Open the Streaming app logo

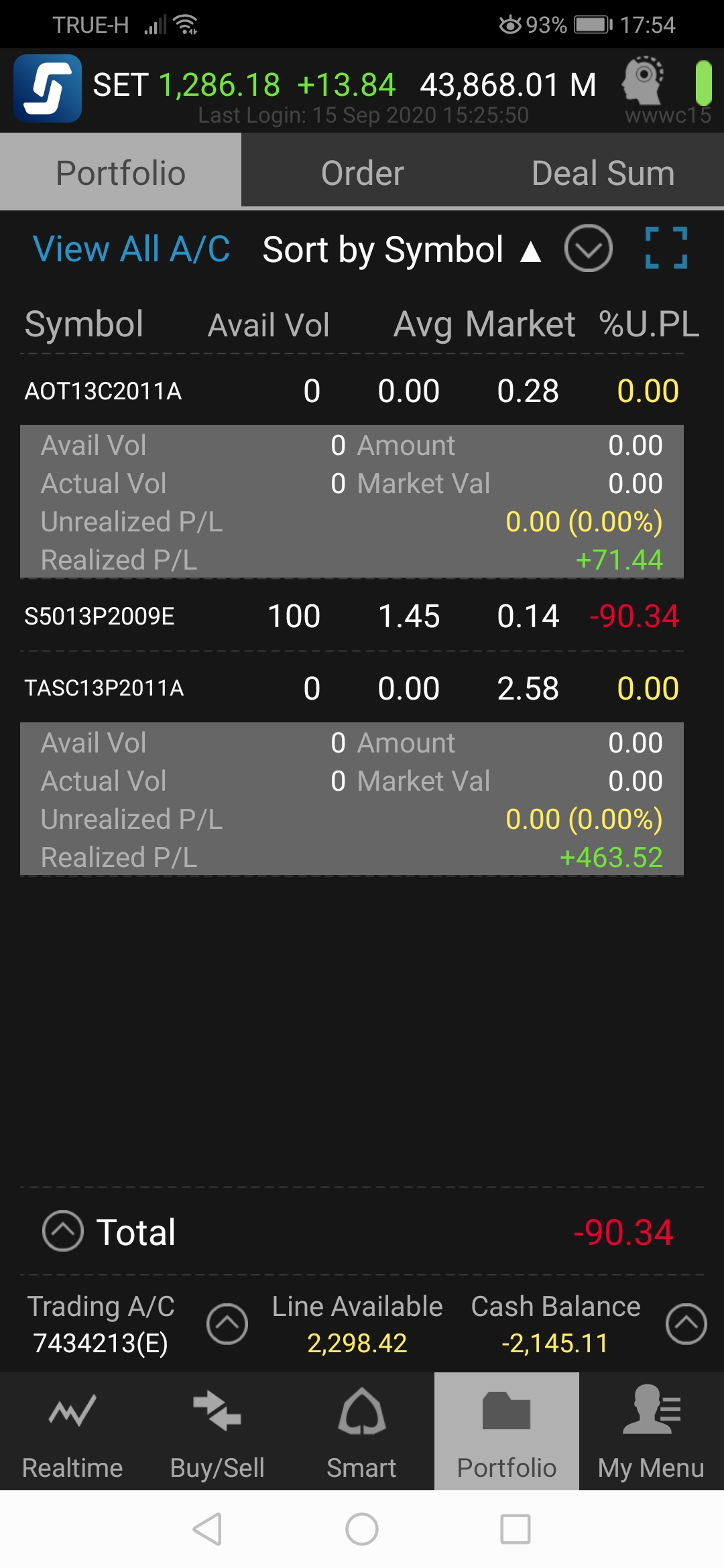click(x=48, y=88)
